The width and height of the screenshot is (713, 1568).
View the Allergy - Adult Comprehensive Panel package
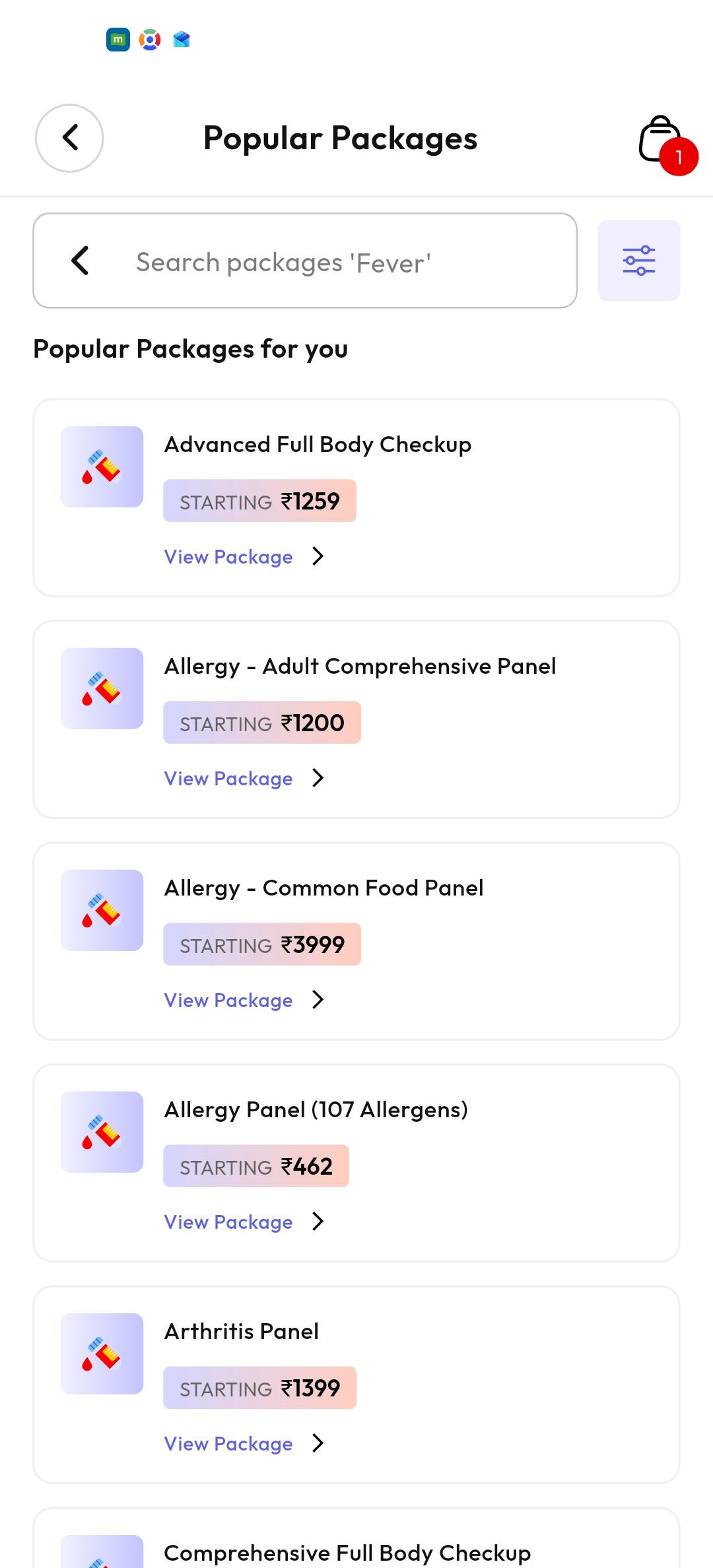click(x=228, y=778)
